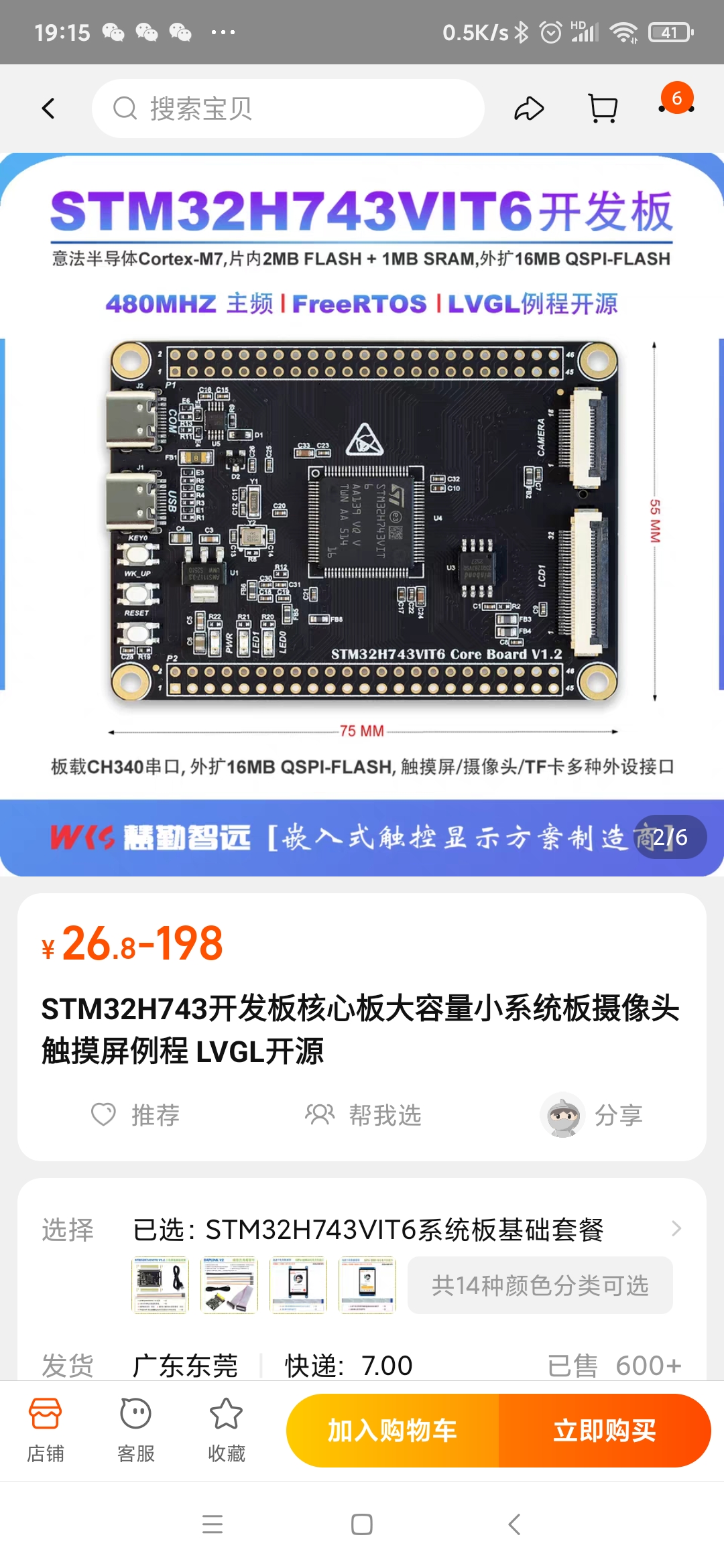724x1568 pixels.
Task: Contact 客服 customer service
Action: coord(136,1430)
